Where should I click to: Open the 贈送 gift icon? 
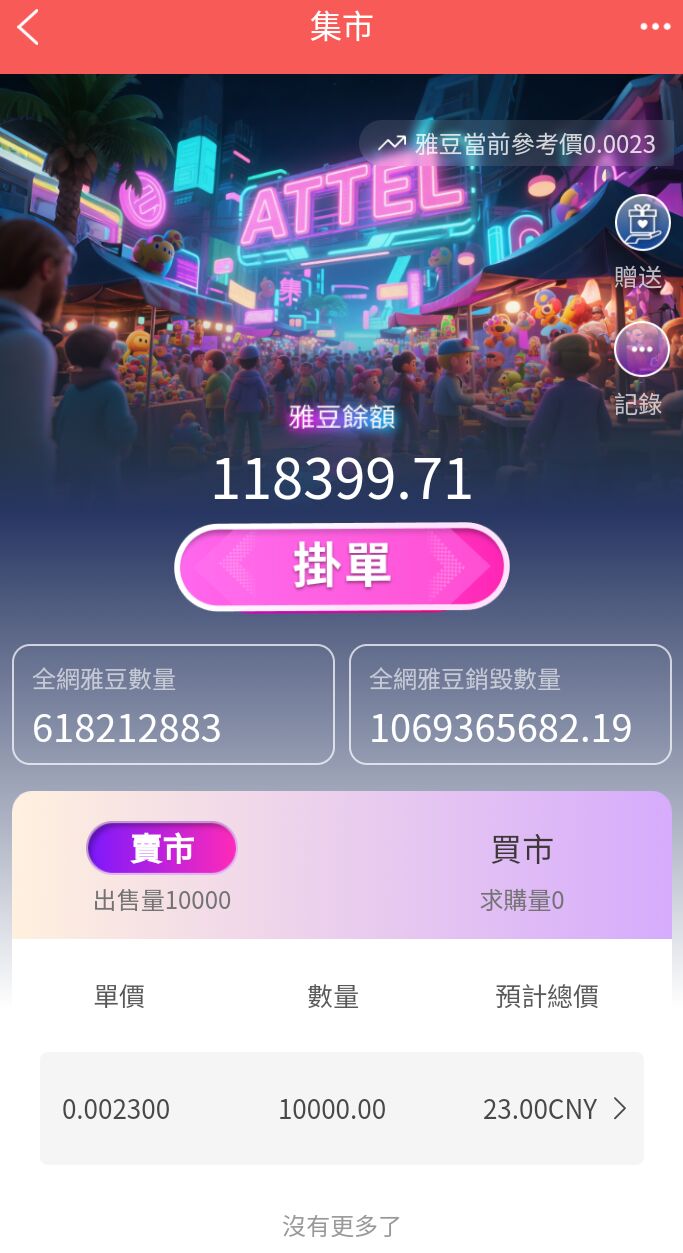point(641,223)
